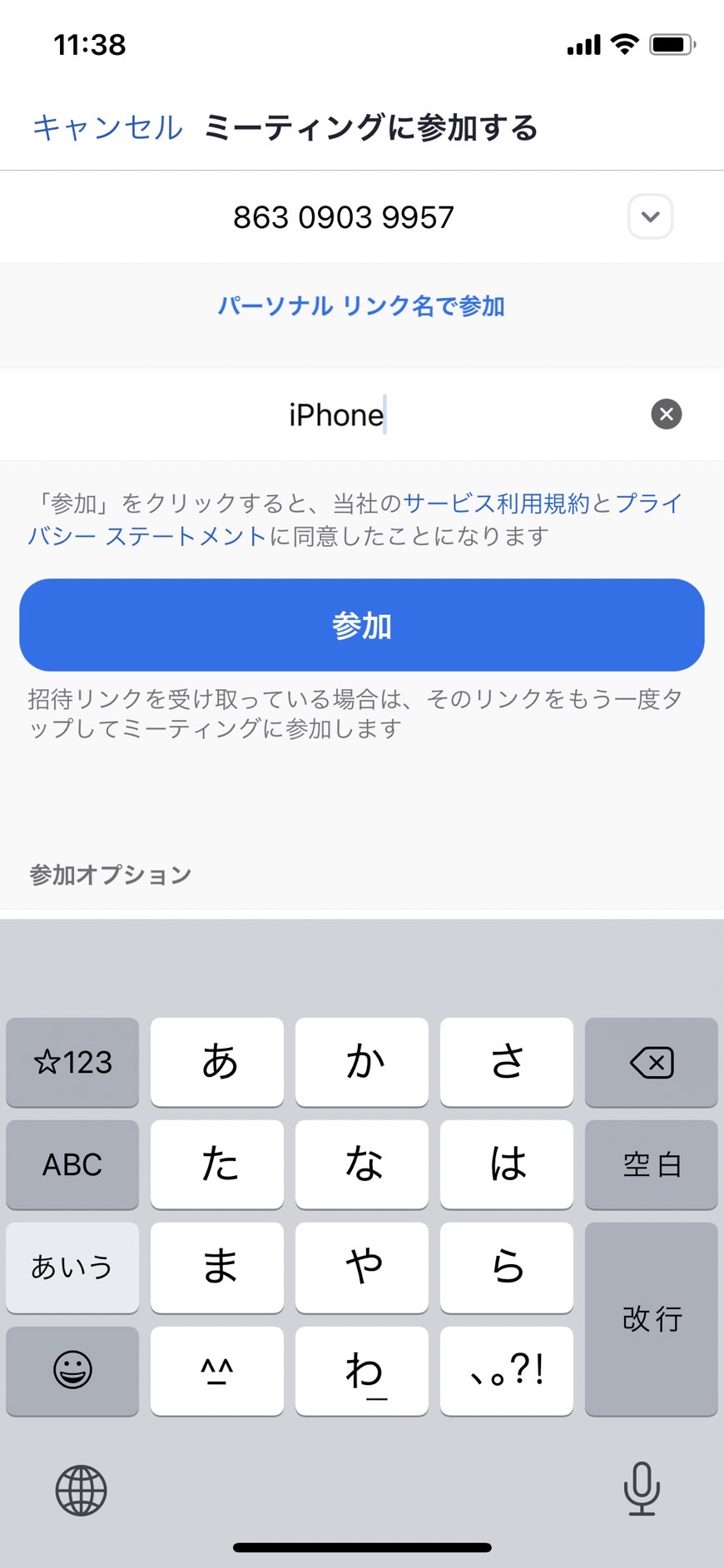This screenshot has height=1568, width=724.
Task: Switch keyboard to ABC mode
Action: tap(72, 1164)
